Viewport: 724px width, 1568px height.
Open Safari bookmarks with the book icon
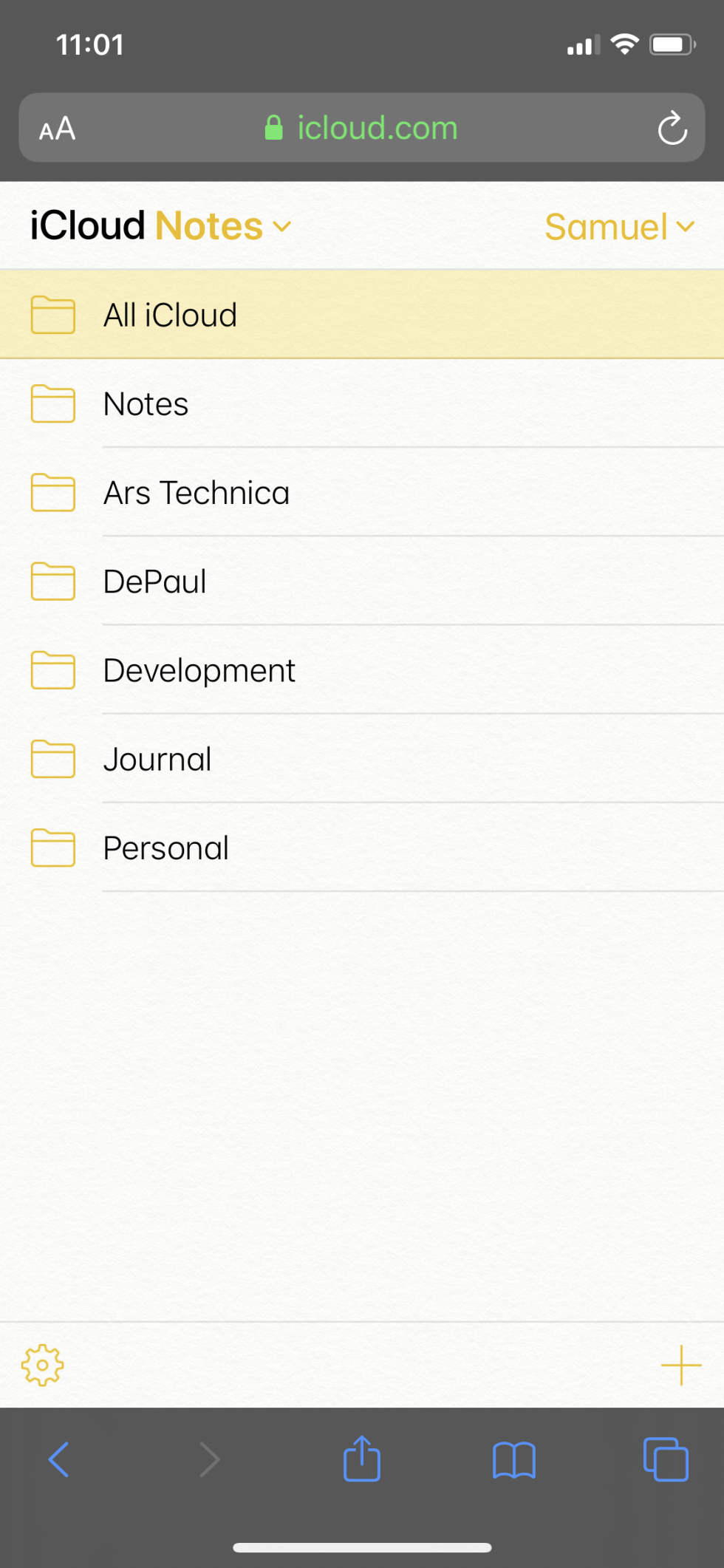pyautogui.click(x=514, y=1459)
